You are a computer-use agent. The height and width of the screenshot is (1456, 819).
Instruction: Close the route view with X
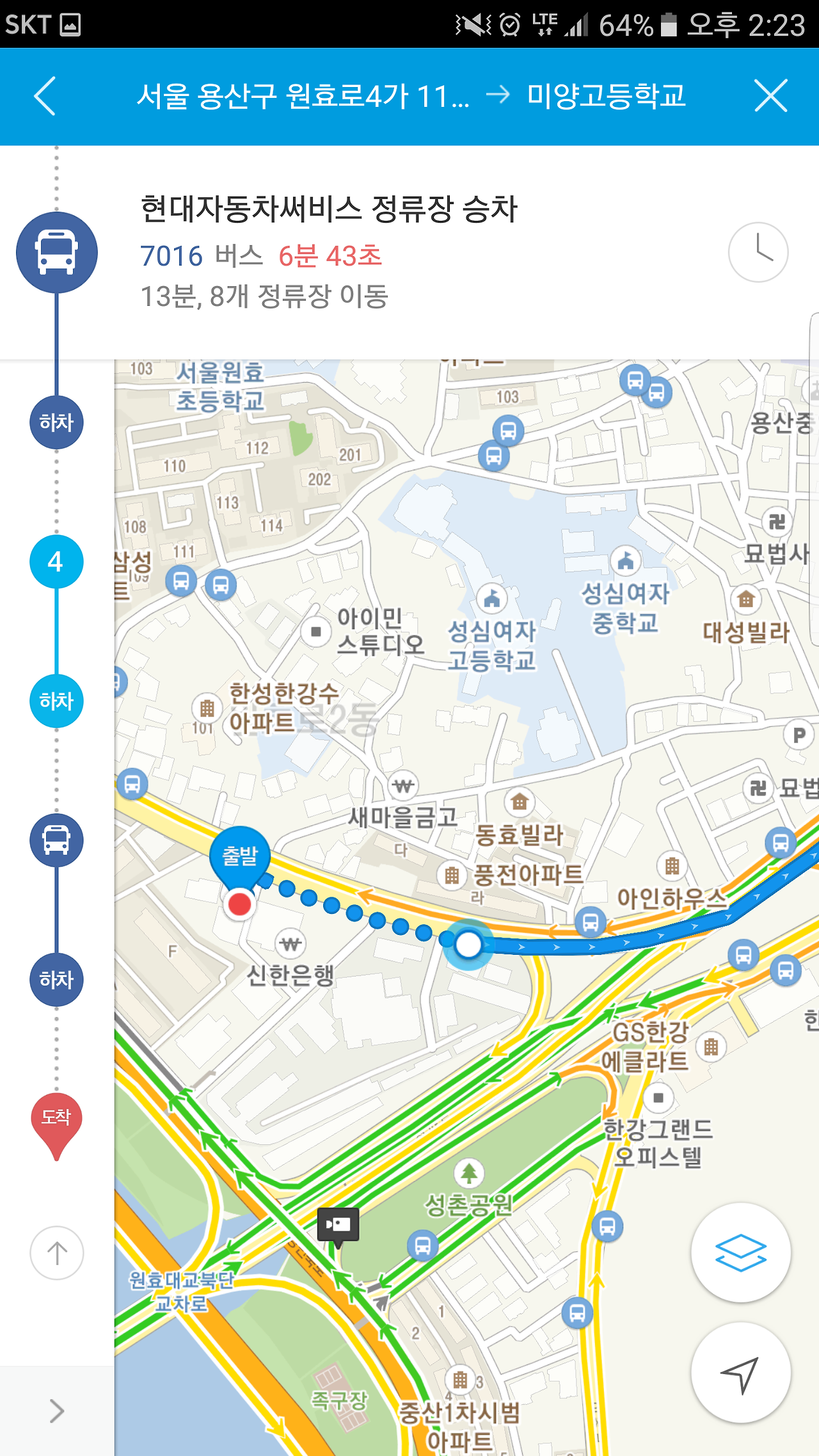(770, 96)
